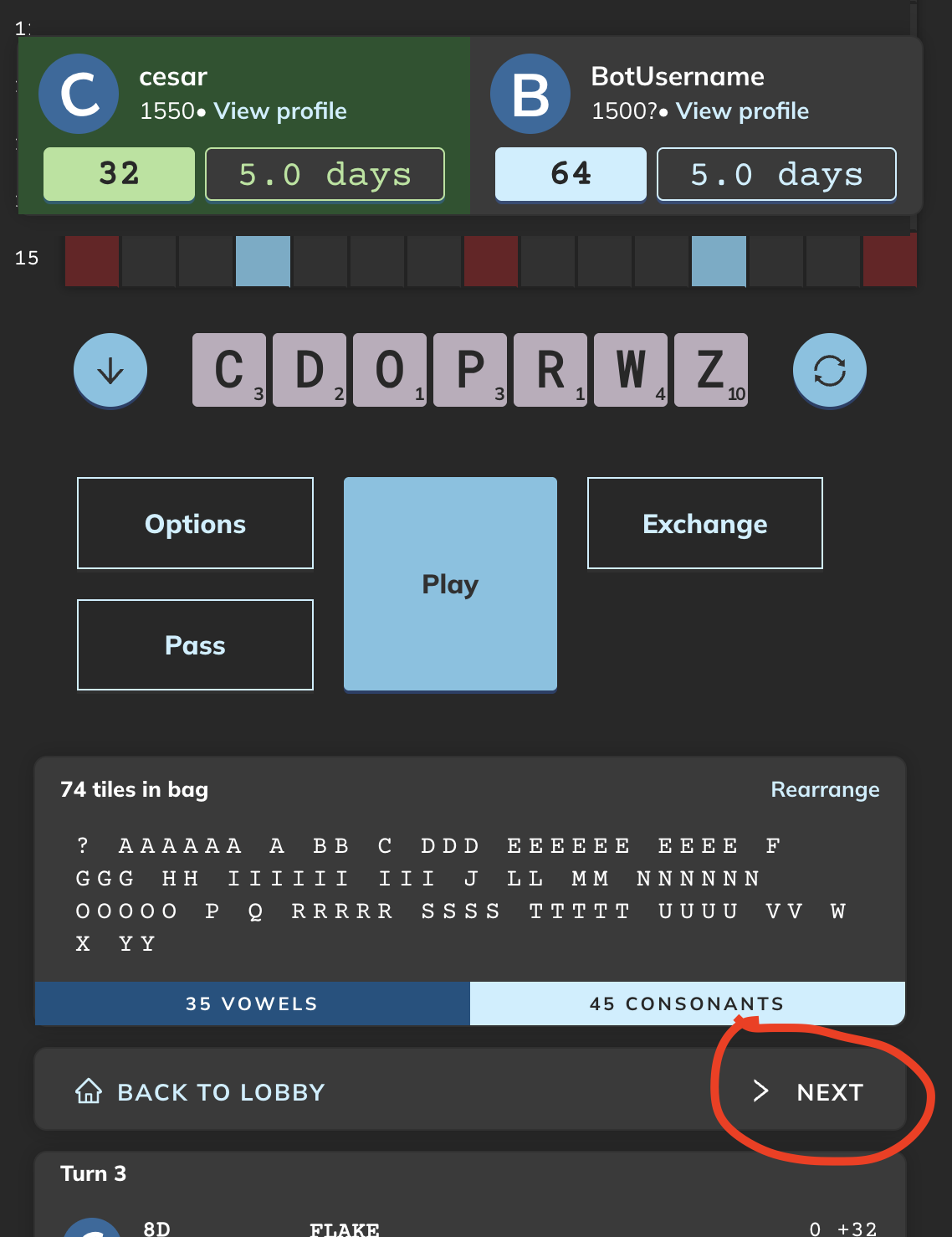Shuffle the rack tiles

coord(829,370)
